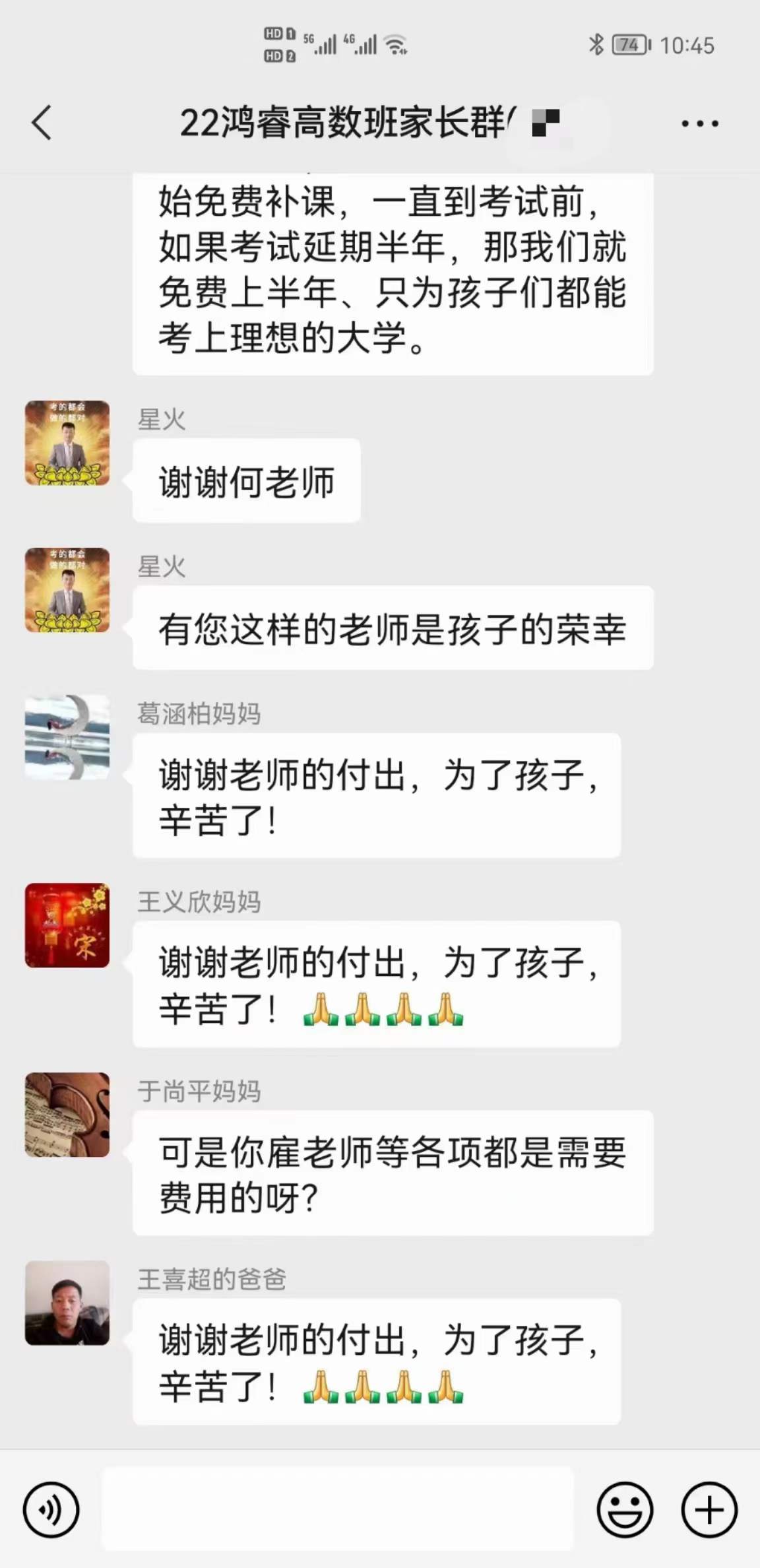Tap 王喜超的爸爸's profile picture
The width and height of the screenshot is (760, 1568).
(x=67, y=1303)
